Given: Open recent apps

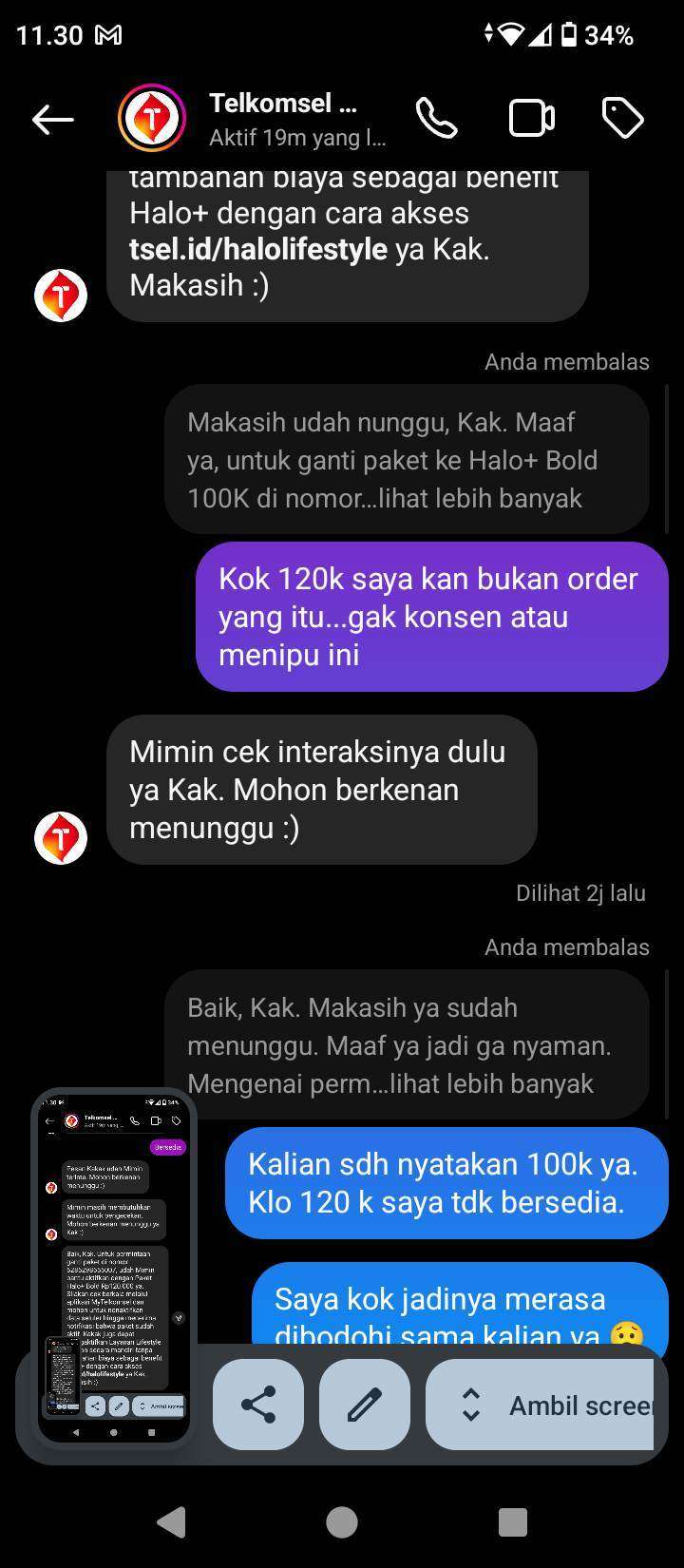Looking at the screenshot, I should tap(513, 1522).
